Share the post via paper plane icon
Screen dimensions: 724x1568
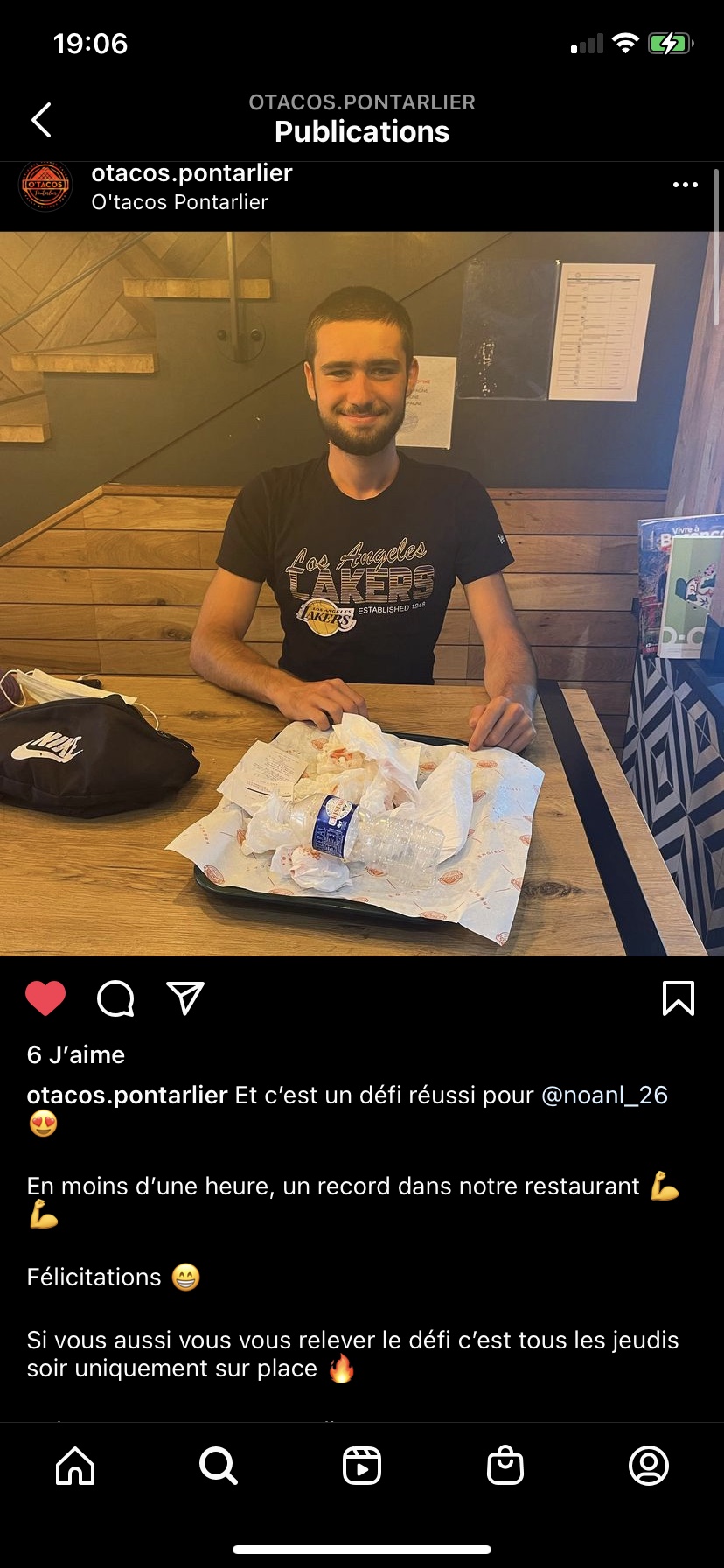[x=185, y=998]
